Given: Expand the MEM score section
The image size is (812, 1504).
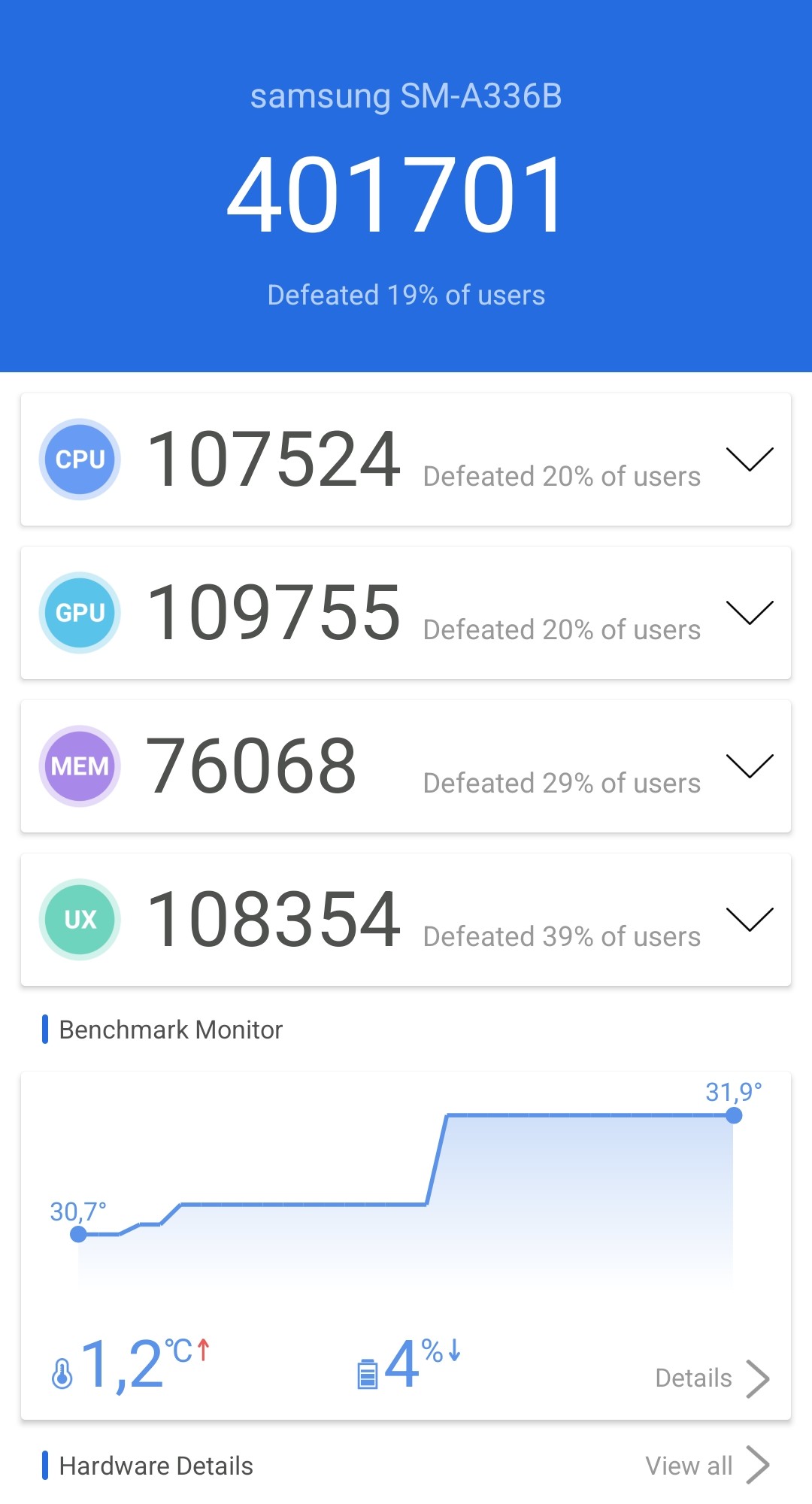Looking at the screenshot, I should (749, 766).
